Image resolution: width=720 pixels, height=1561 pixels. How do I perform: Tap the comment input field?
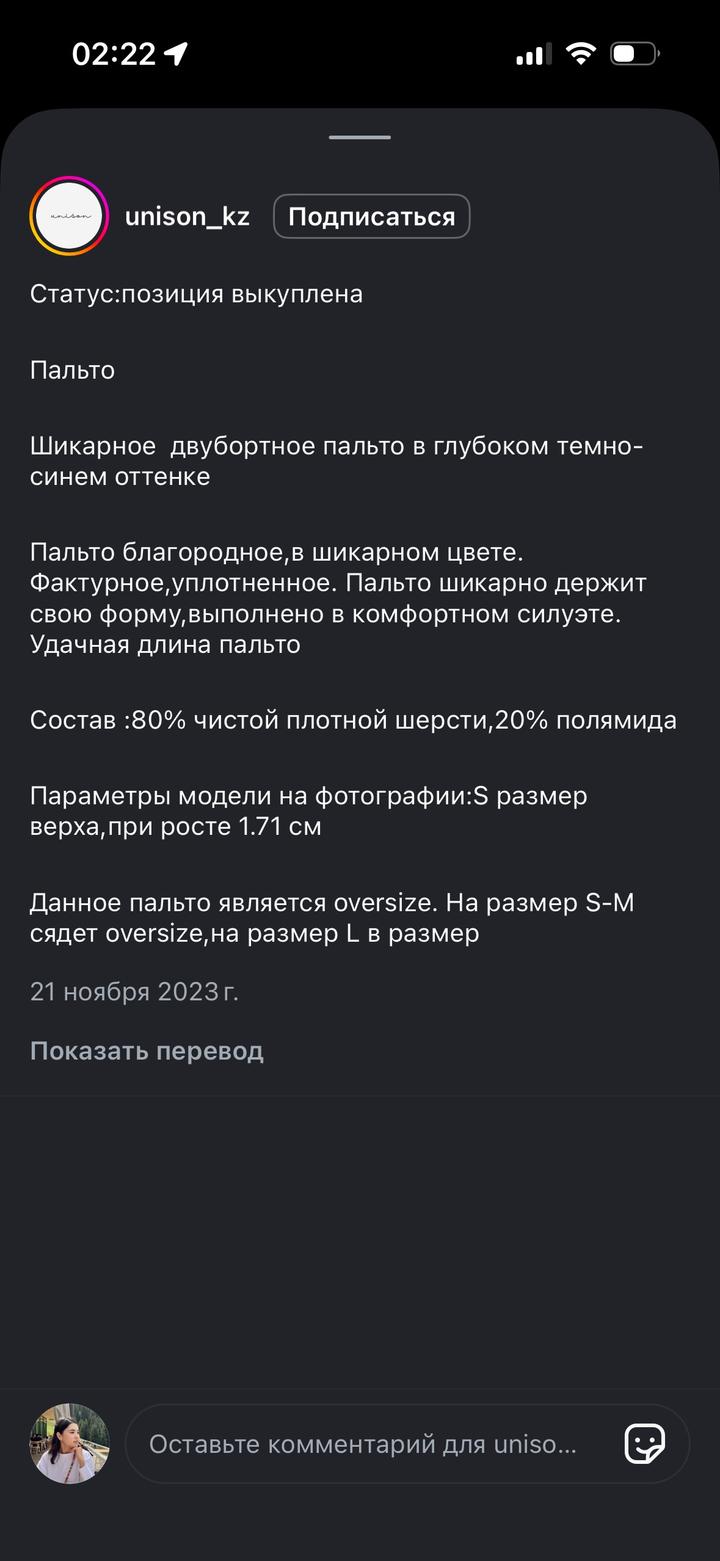click(x=363, y=1444)
